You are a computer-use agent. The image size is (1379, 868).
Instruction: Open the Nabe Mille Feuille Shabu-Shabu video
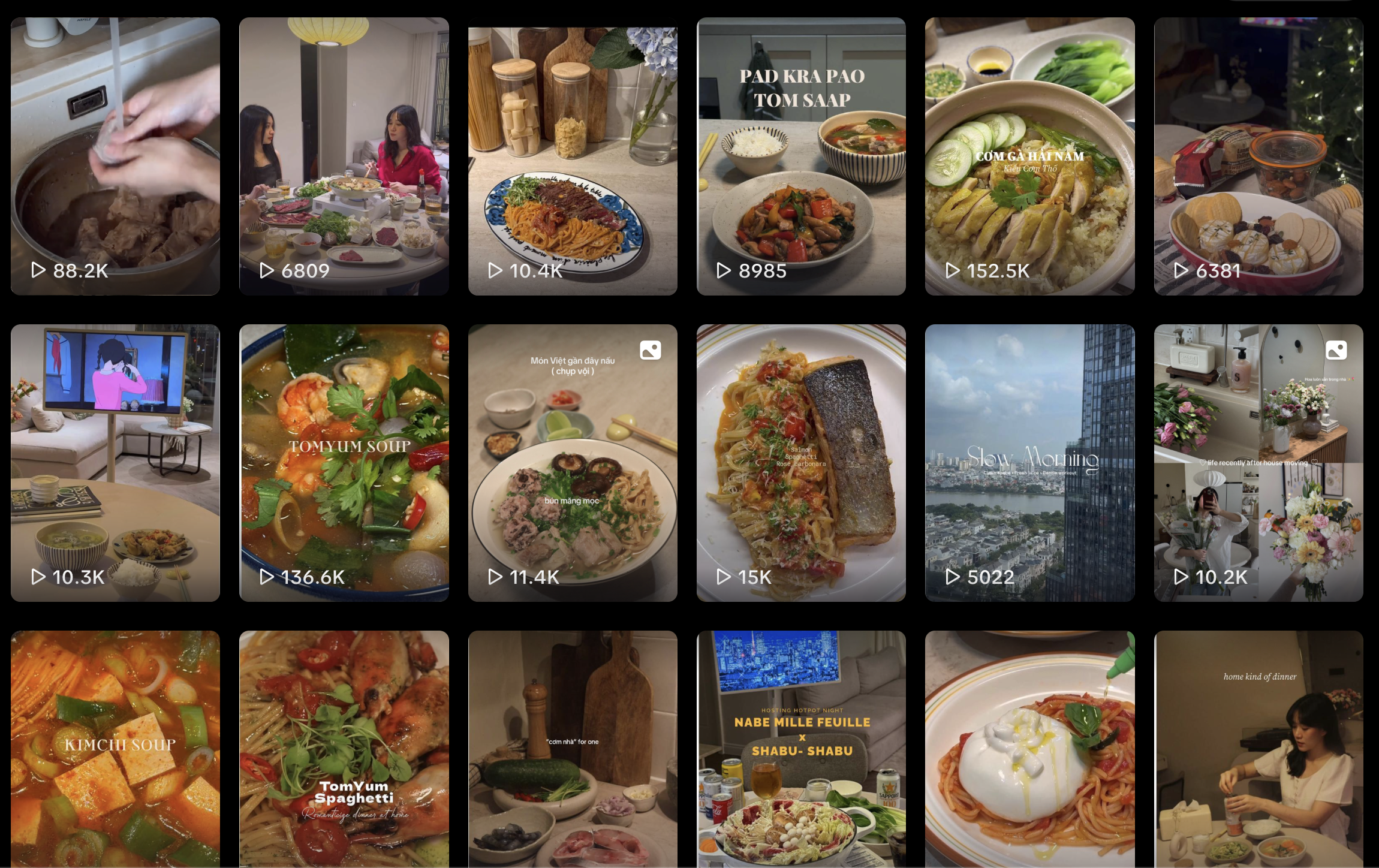[801, 749]
